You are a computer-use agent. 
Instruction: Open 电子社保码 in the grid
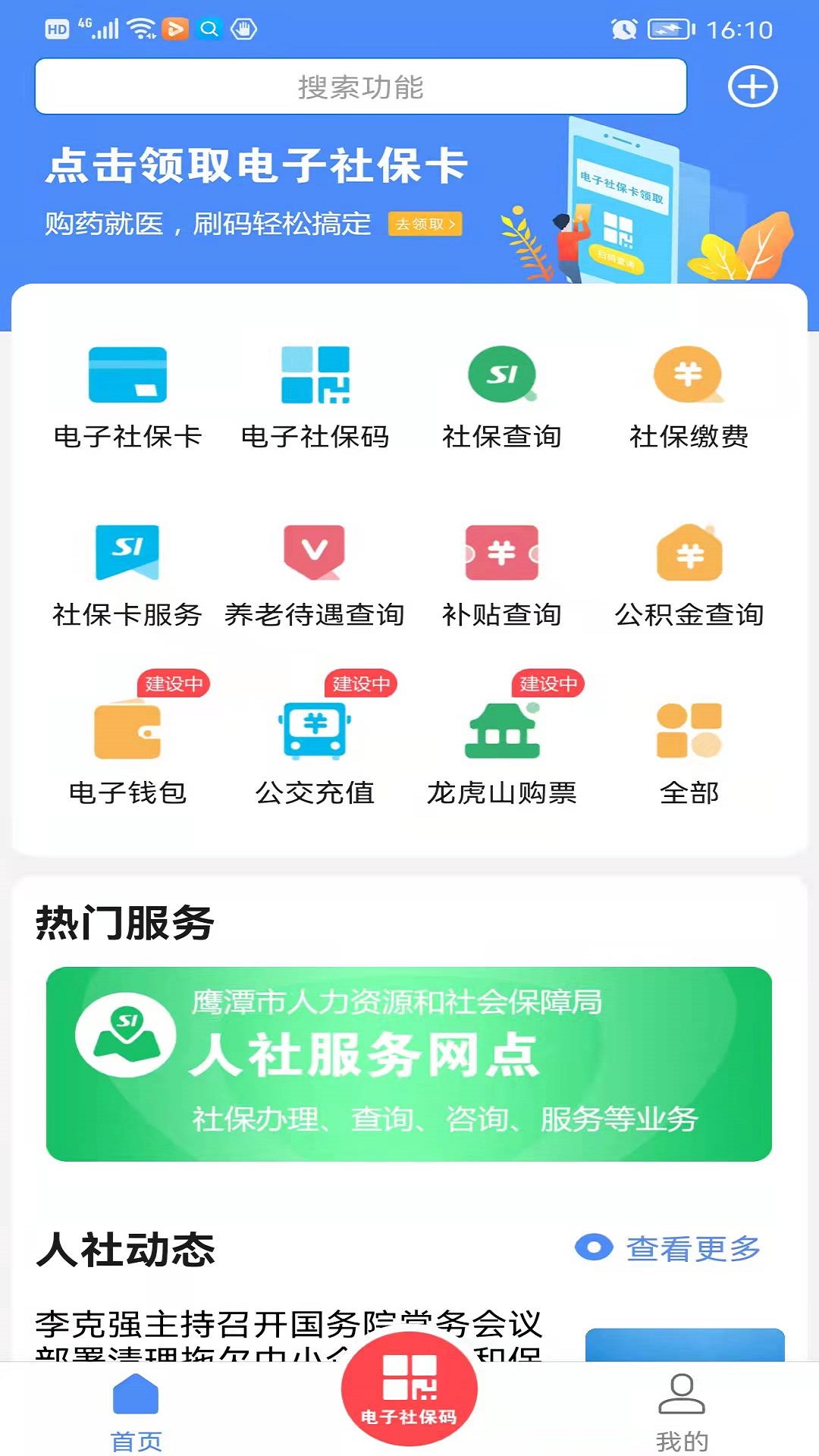[x=315, y=396]
